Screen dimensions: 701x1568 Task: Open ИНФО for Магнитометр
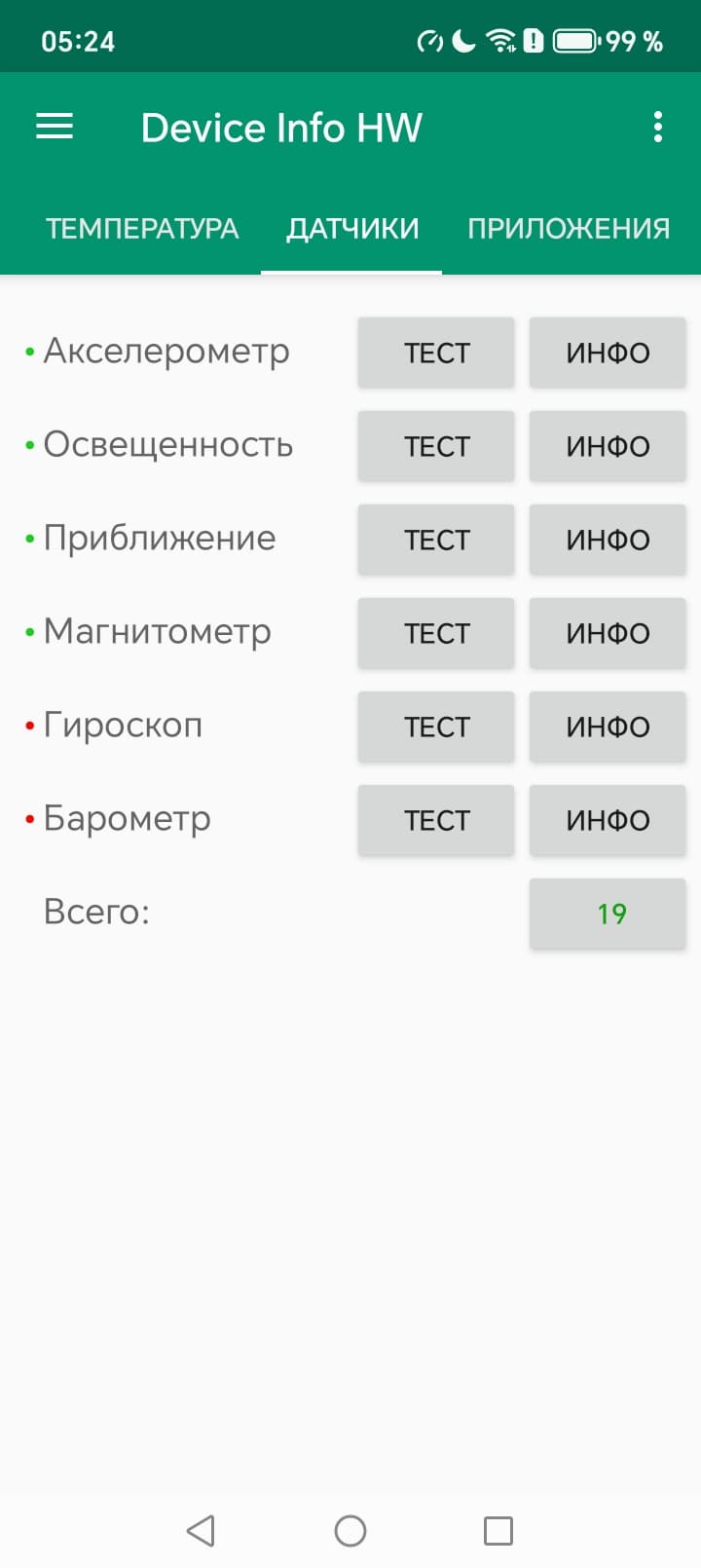608,633
